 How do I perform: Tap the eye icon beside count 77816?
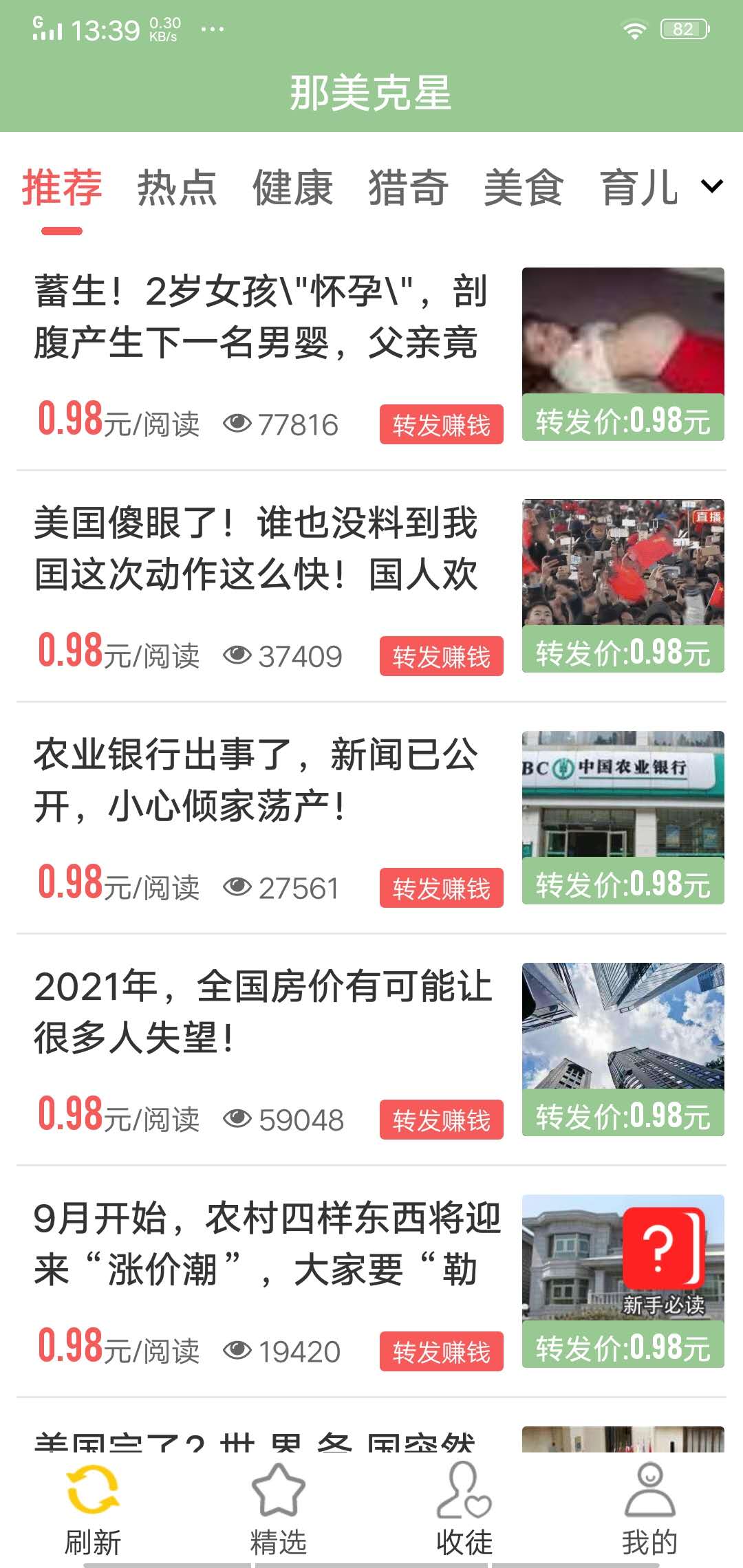click(x=237, y=424)
